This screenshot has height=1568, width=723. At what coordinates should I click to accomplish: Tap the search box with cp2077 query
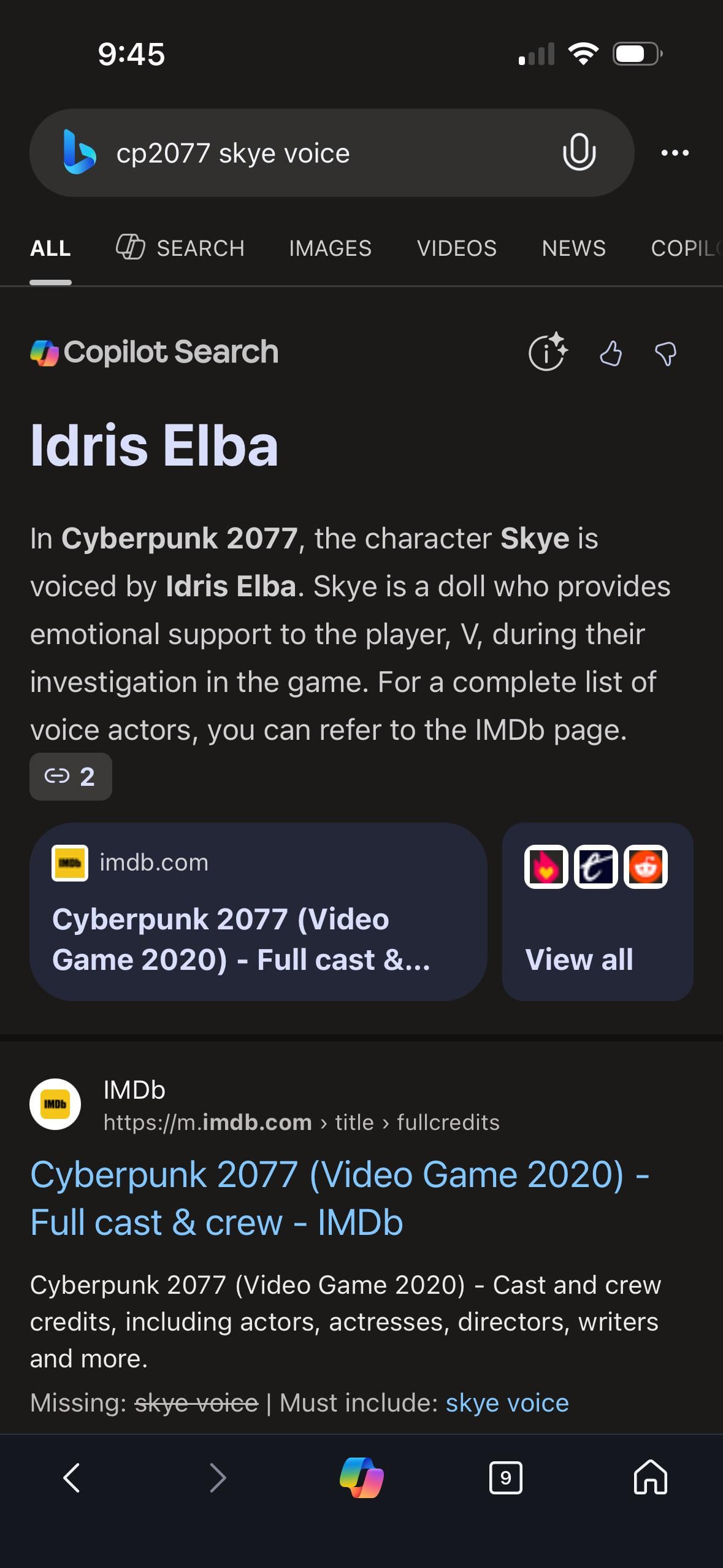pos(307,153)
